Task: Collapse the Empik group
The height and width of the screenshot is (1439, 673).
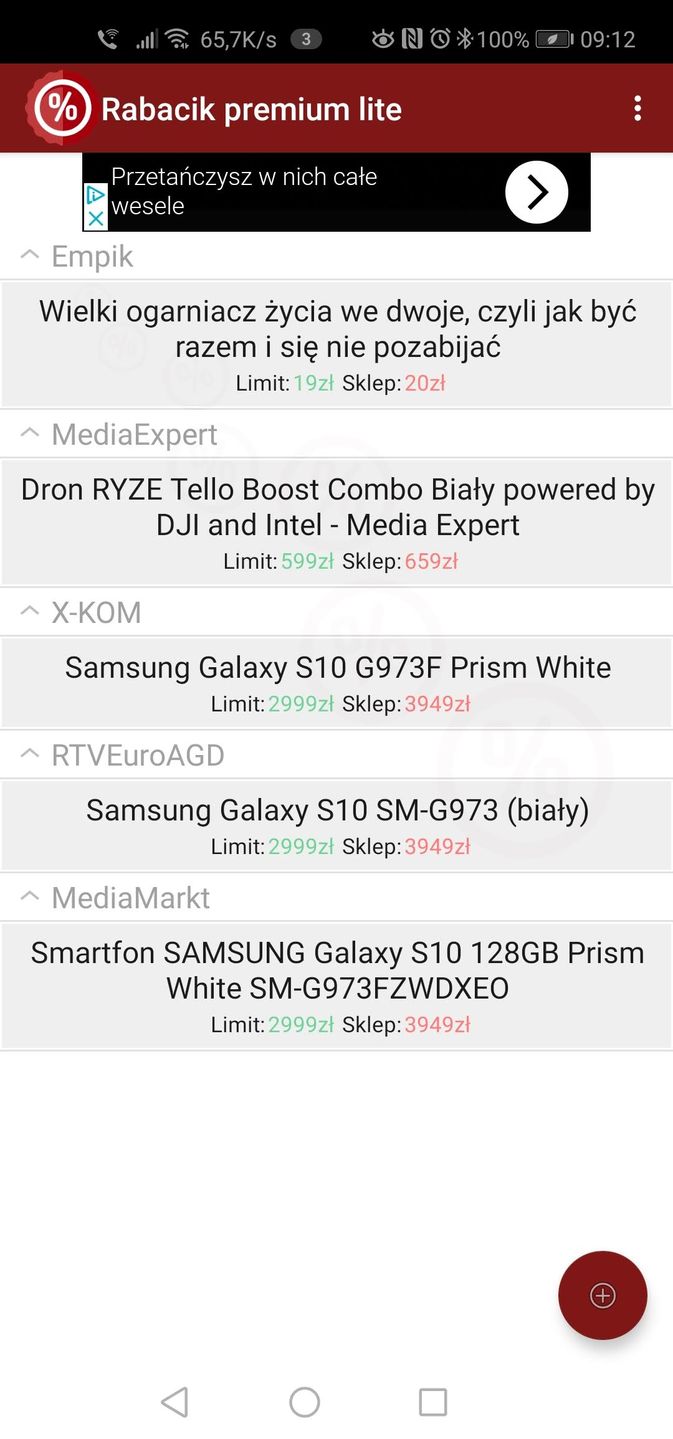Action: coord(30,256)
